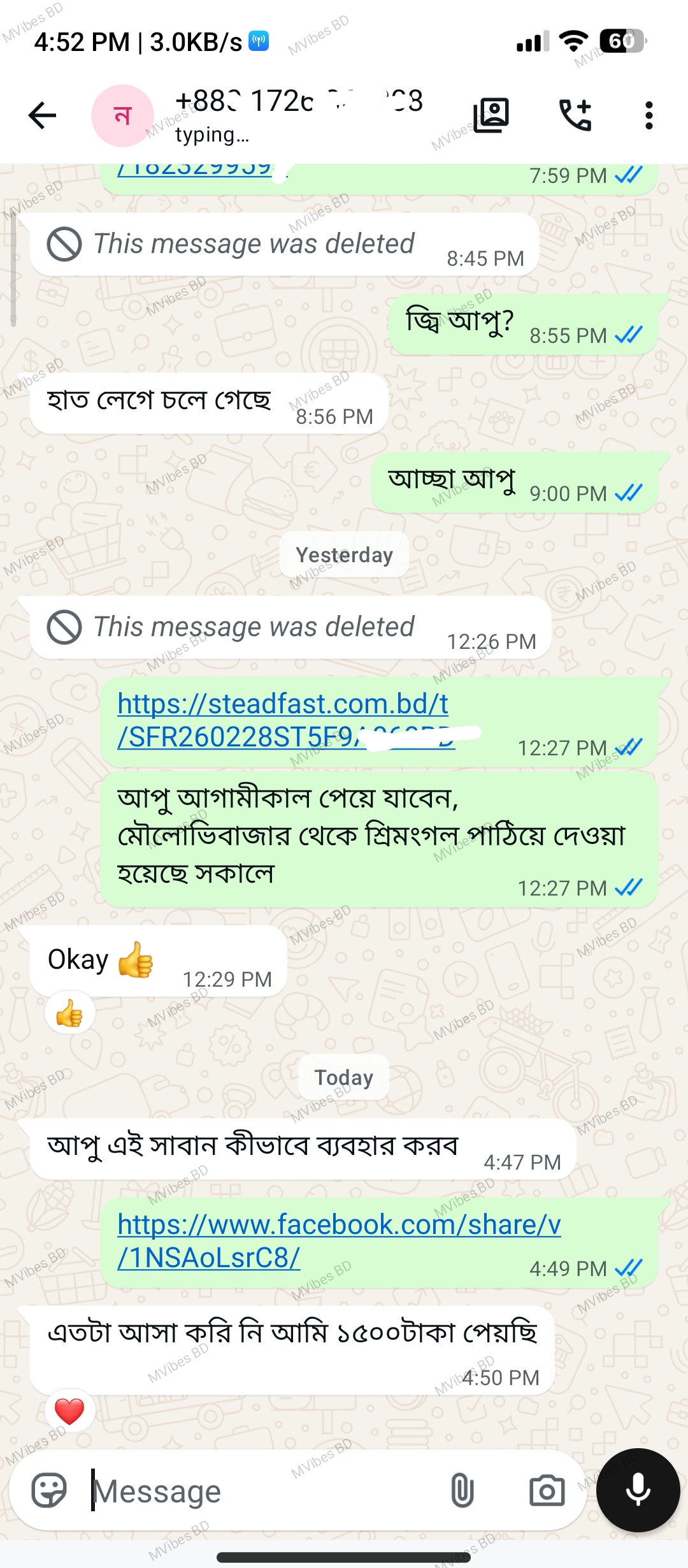Screen dimensions: 688x1568
Task: View the thumbs-up reaction under Okay message
Action: (69, 1013)
